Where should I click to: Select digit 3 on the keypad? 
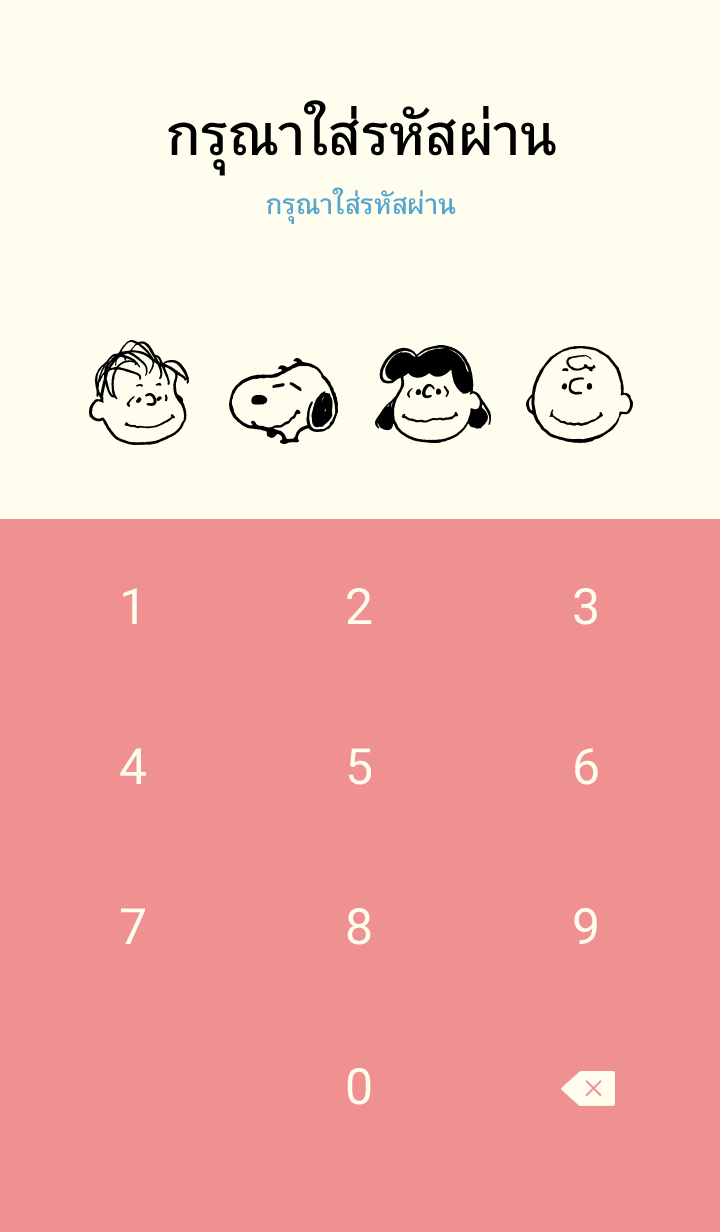(586, 607)
